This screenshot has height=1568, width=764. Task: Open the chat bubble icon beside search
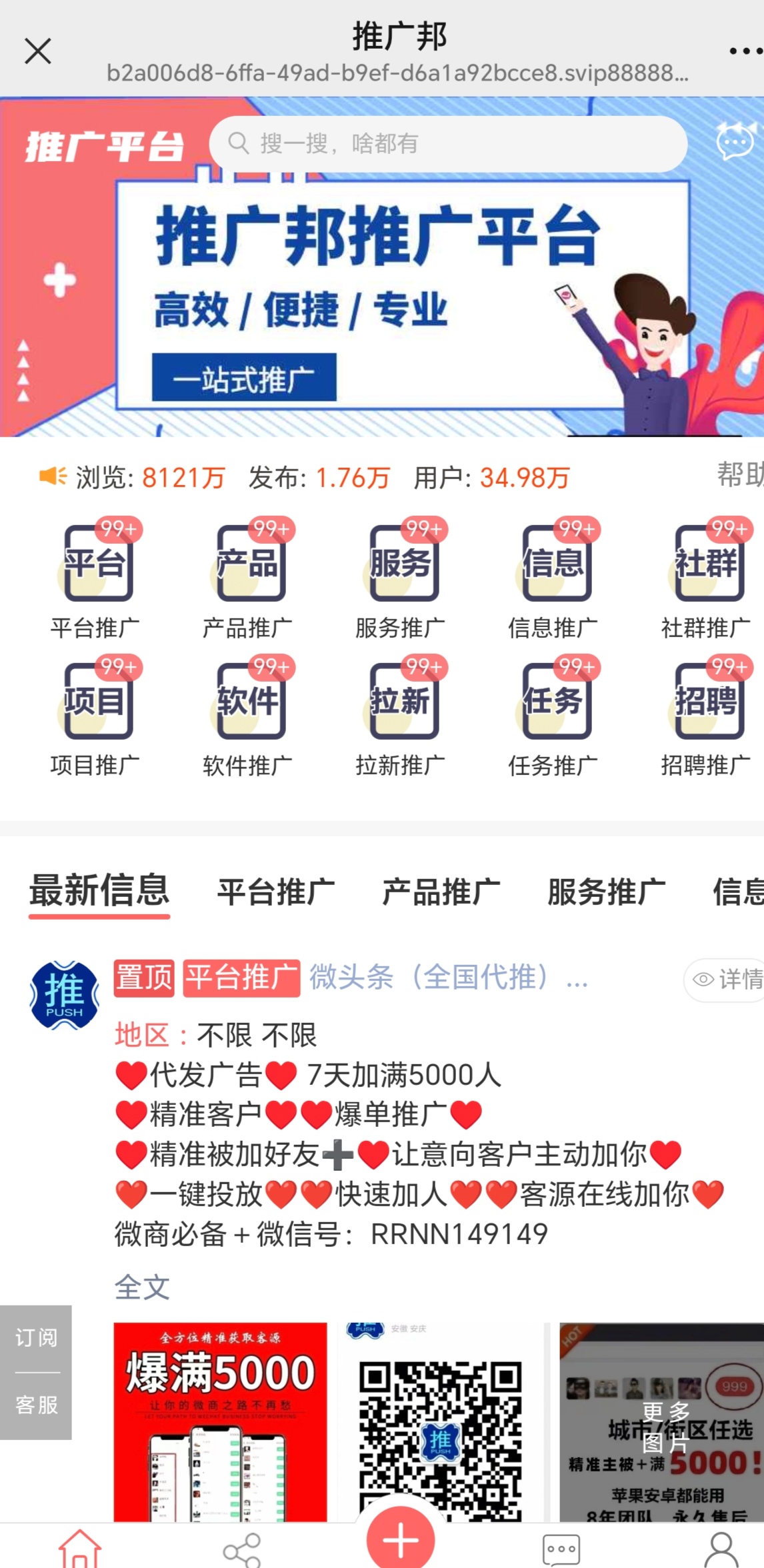click(x=735, y=141)
